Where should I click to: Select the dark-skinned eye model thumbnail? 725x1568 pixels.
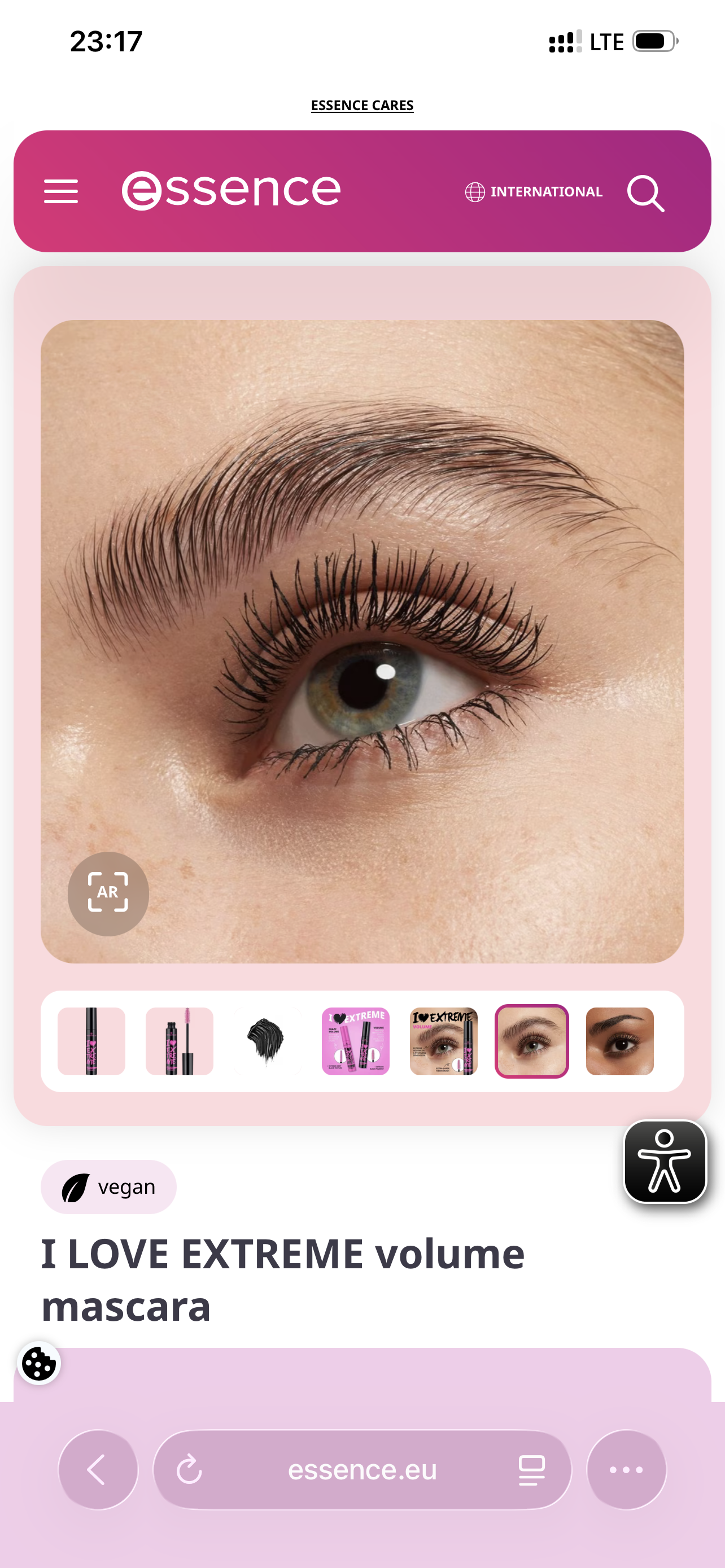coord(619,1041)
